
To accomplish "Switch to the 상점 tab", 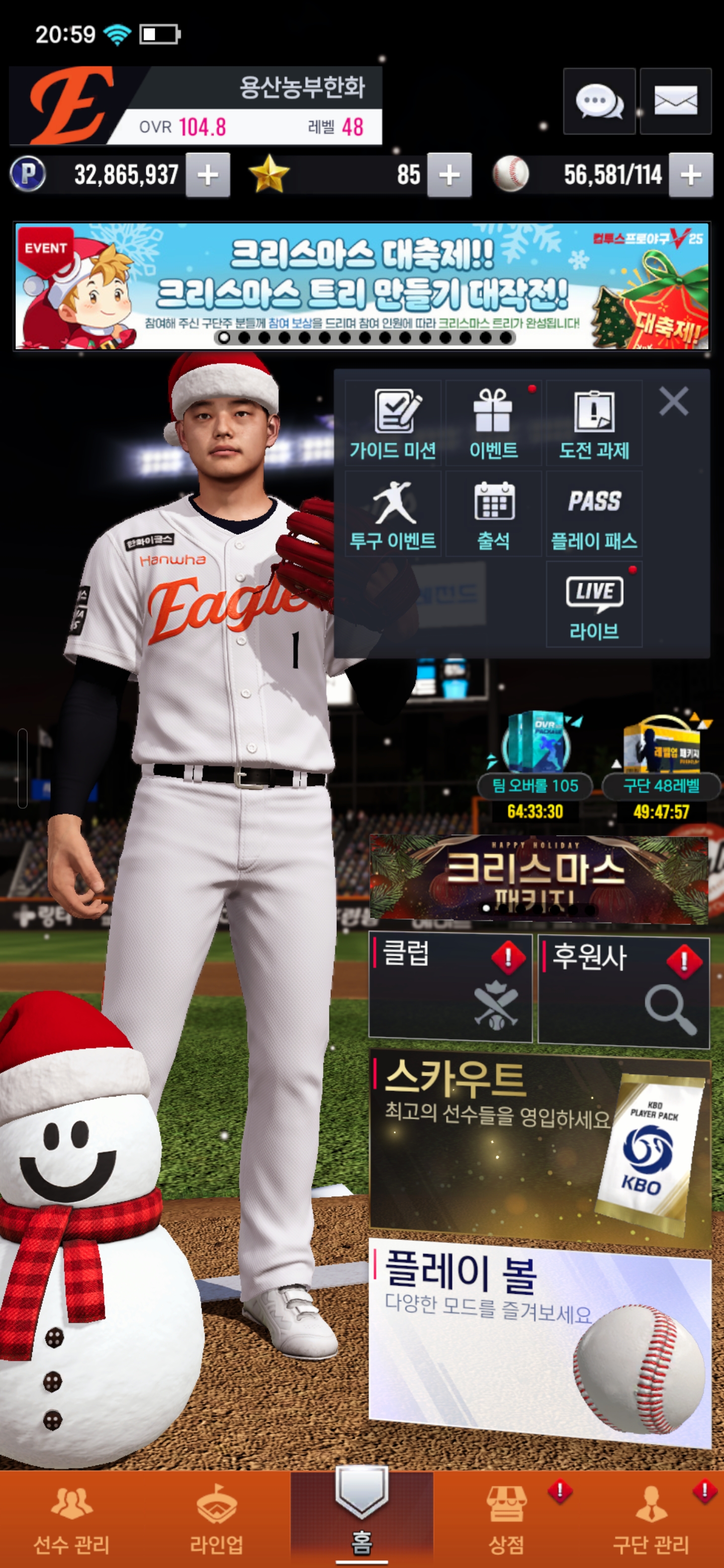I will click(x=507, y=1519).
